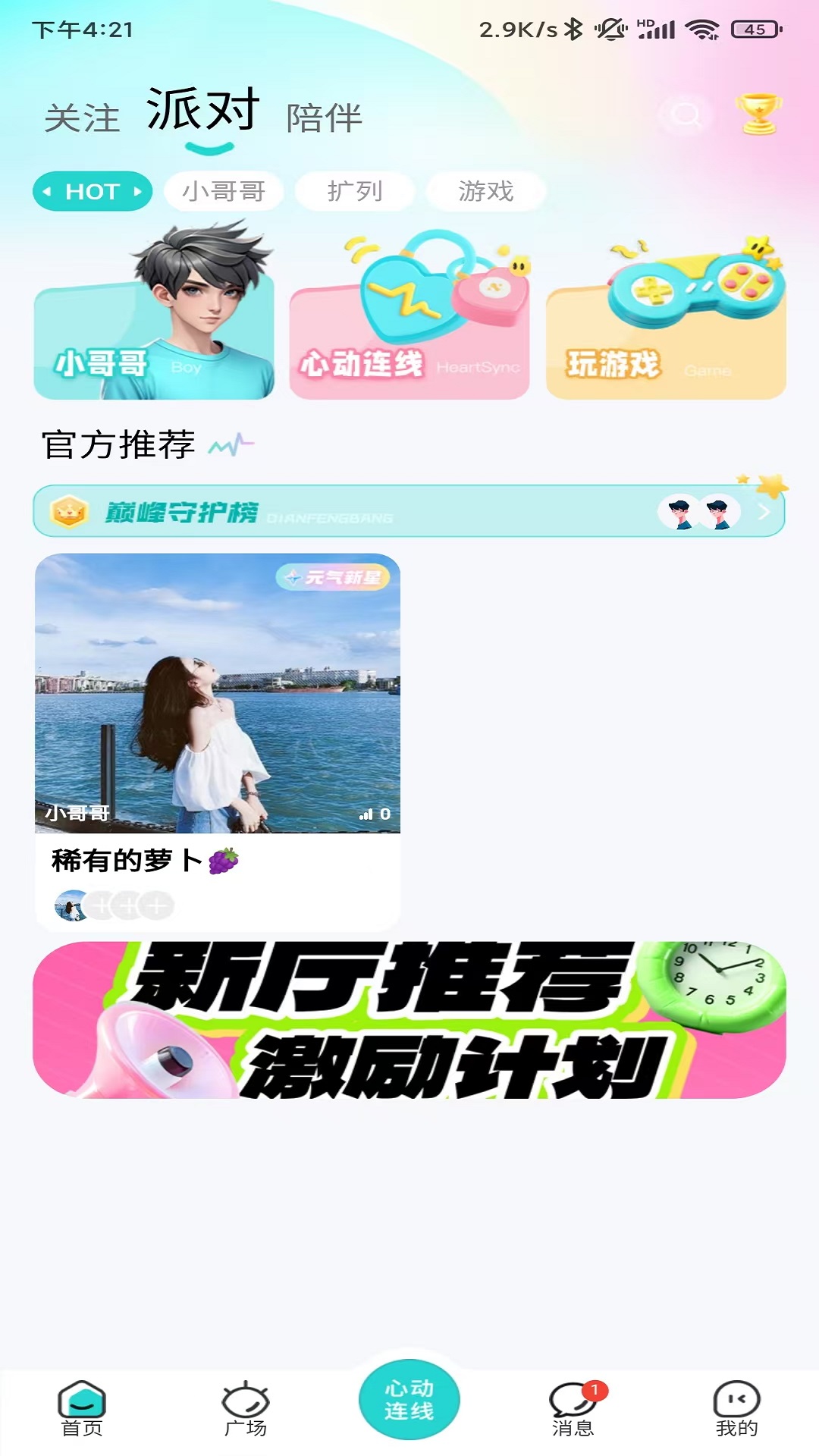Open the search icon

(686, 115)
